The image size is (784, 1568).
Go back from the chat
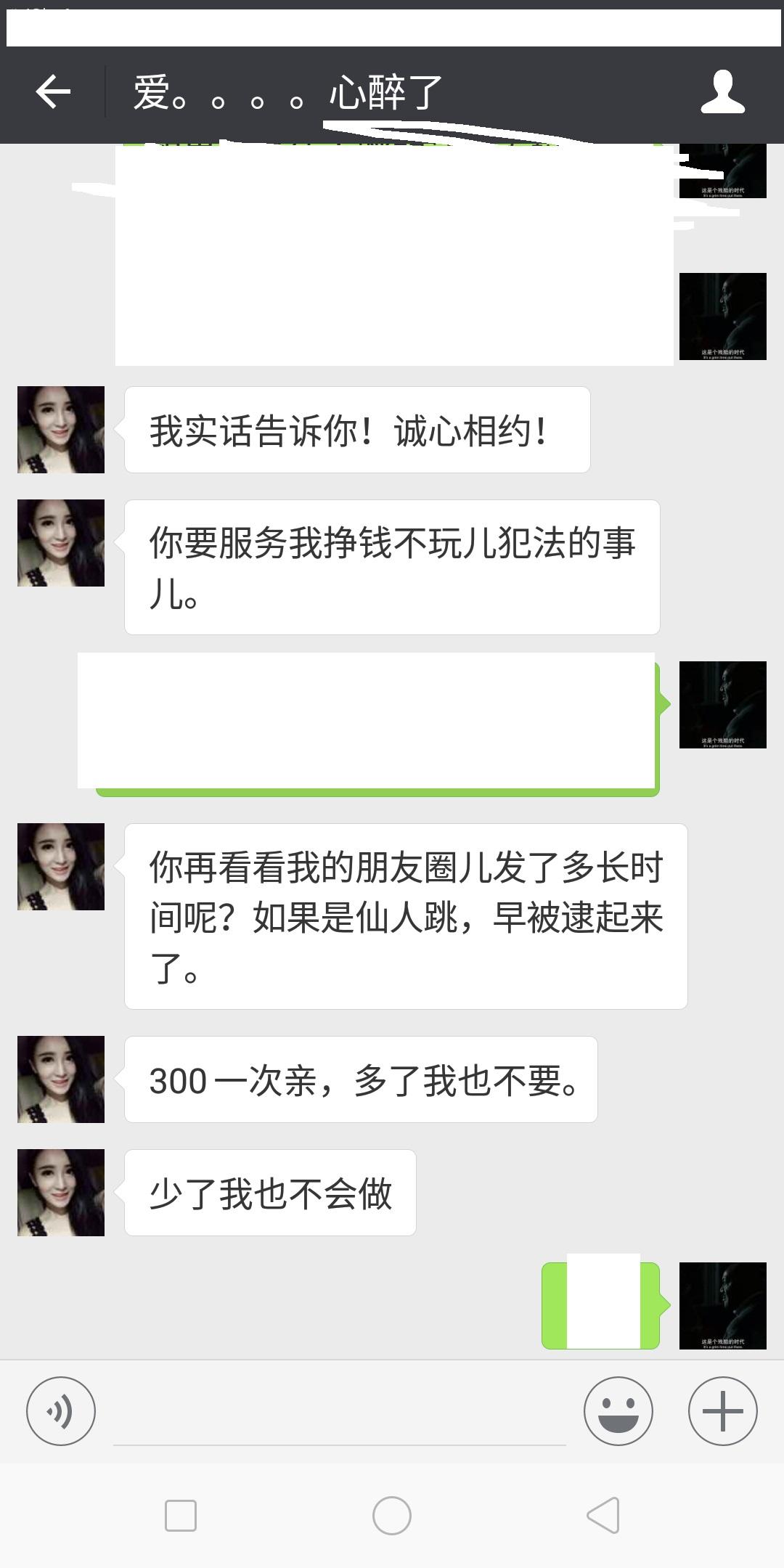(53, 92)
